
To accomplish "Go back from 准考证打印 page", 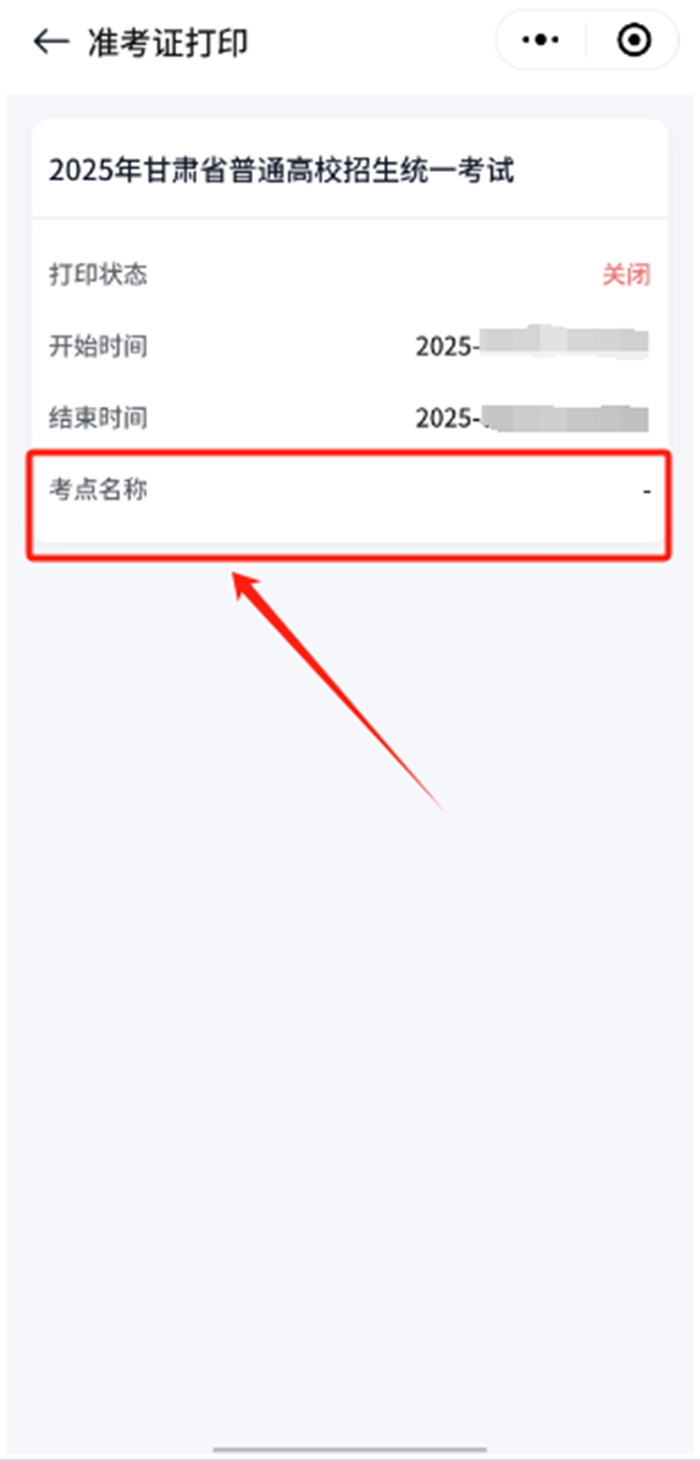I will [x=50, y=41].
